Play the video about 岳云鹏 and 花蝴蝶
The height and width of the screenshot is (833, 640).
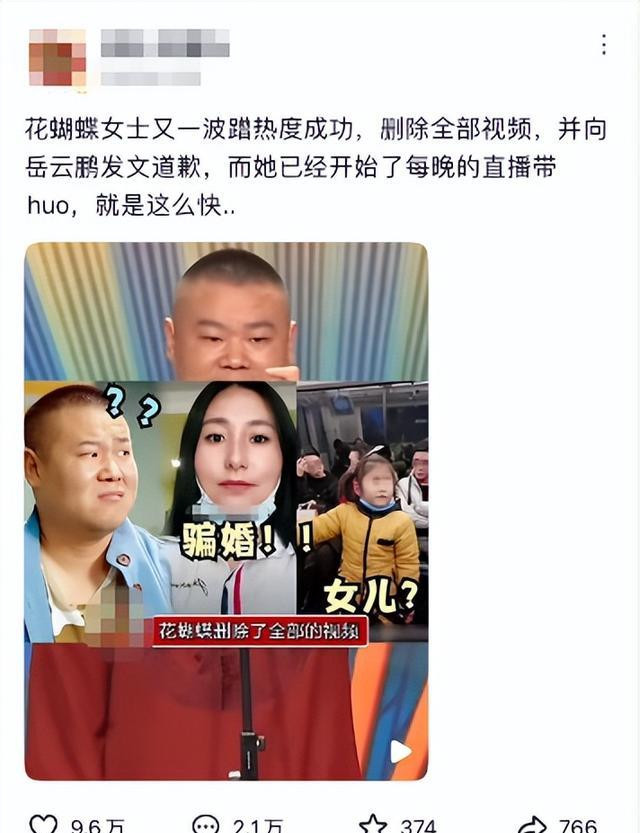pos(400,751)
